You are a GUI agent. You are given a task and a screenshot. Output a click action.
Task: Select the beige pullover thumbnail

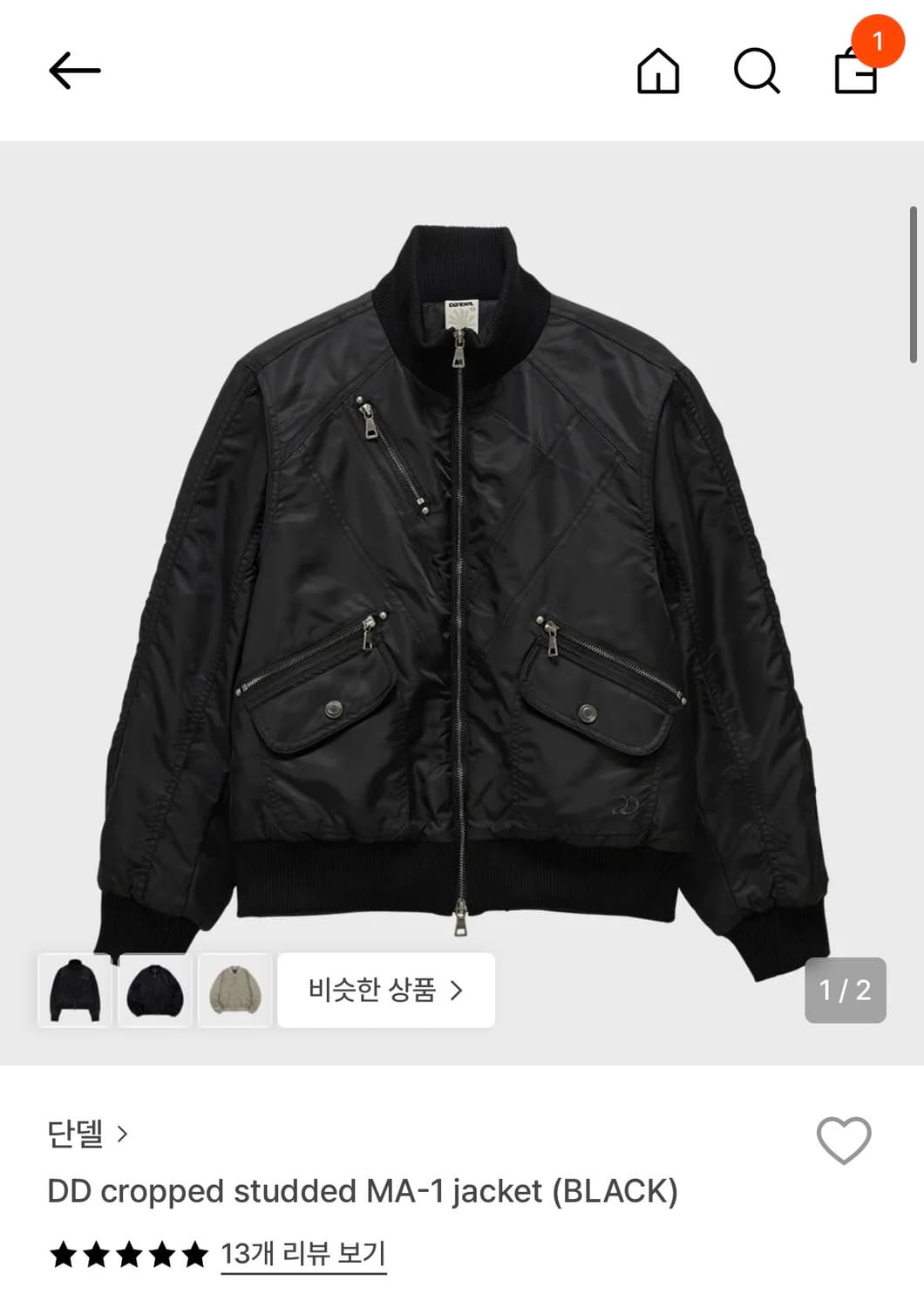click(234, 991)
